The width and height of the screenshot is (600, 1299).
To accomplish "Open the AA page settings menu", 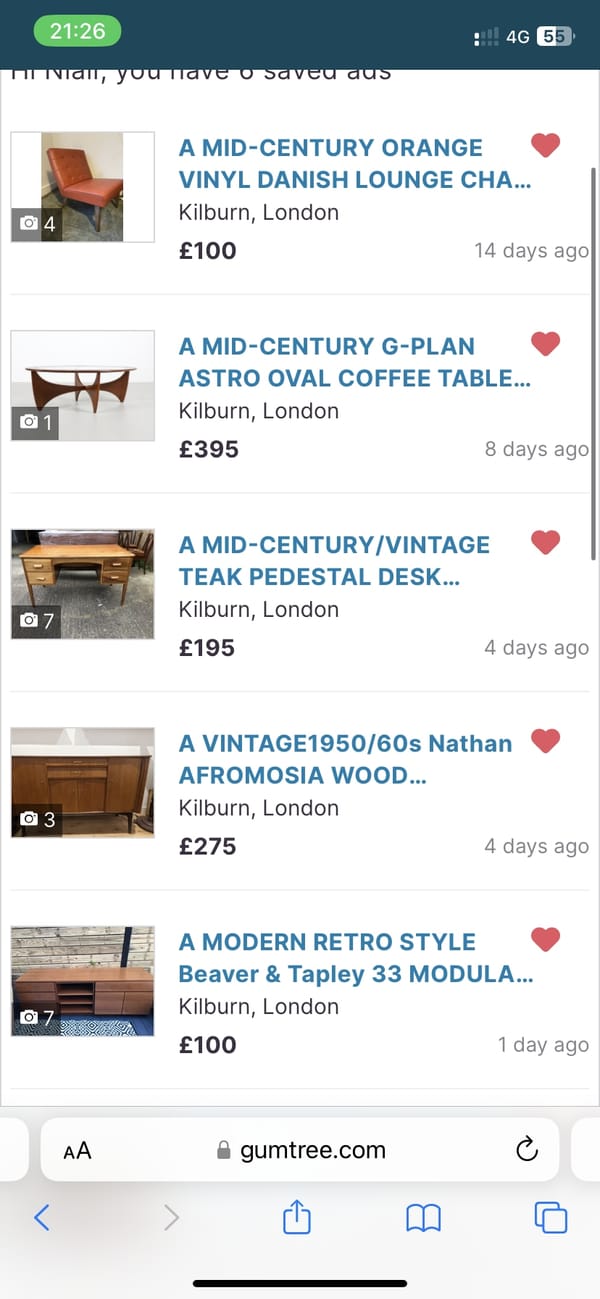I will [x=77, y=1151].
